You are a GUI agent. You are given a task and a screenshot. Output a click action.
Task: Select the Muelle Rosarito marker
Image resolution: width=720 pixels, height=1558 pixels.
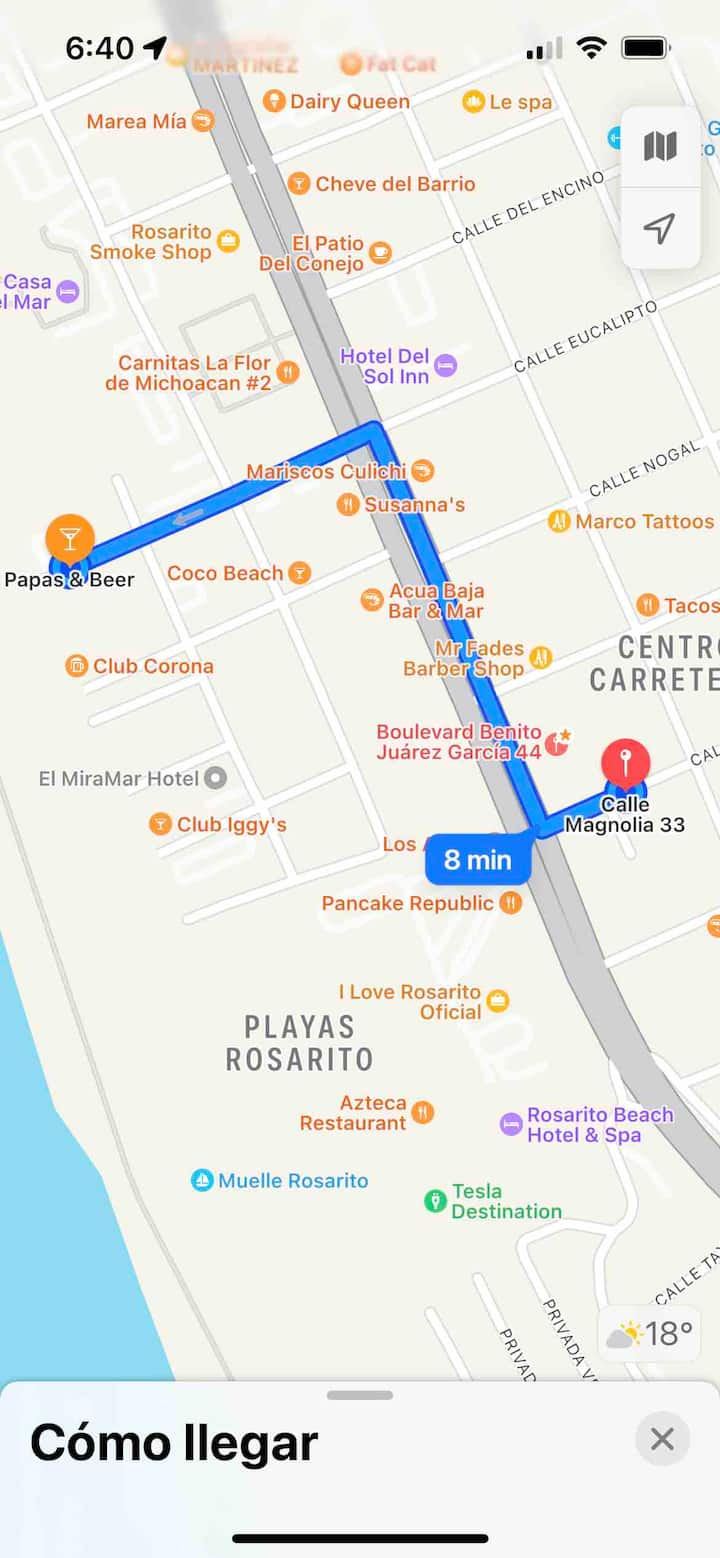pos(203,1180)
